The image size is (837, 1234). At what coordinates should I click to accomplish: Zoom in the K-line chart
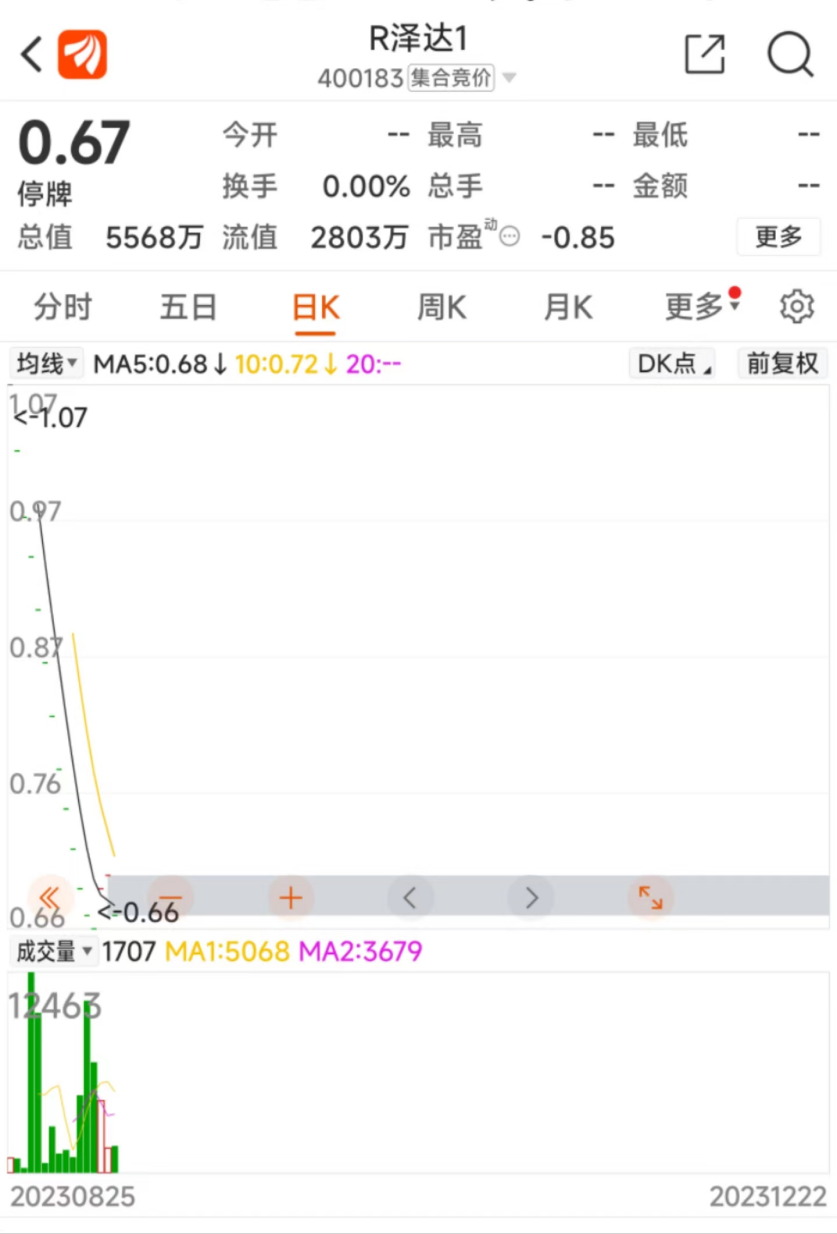coord(291,897)
